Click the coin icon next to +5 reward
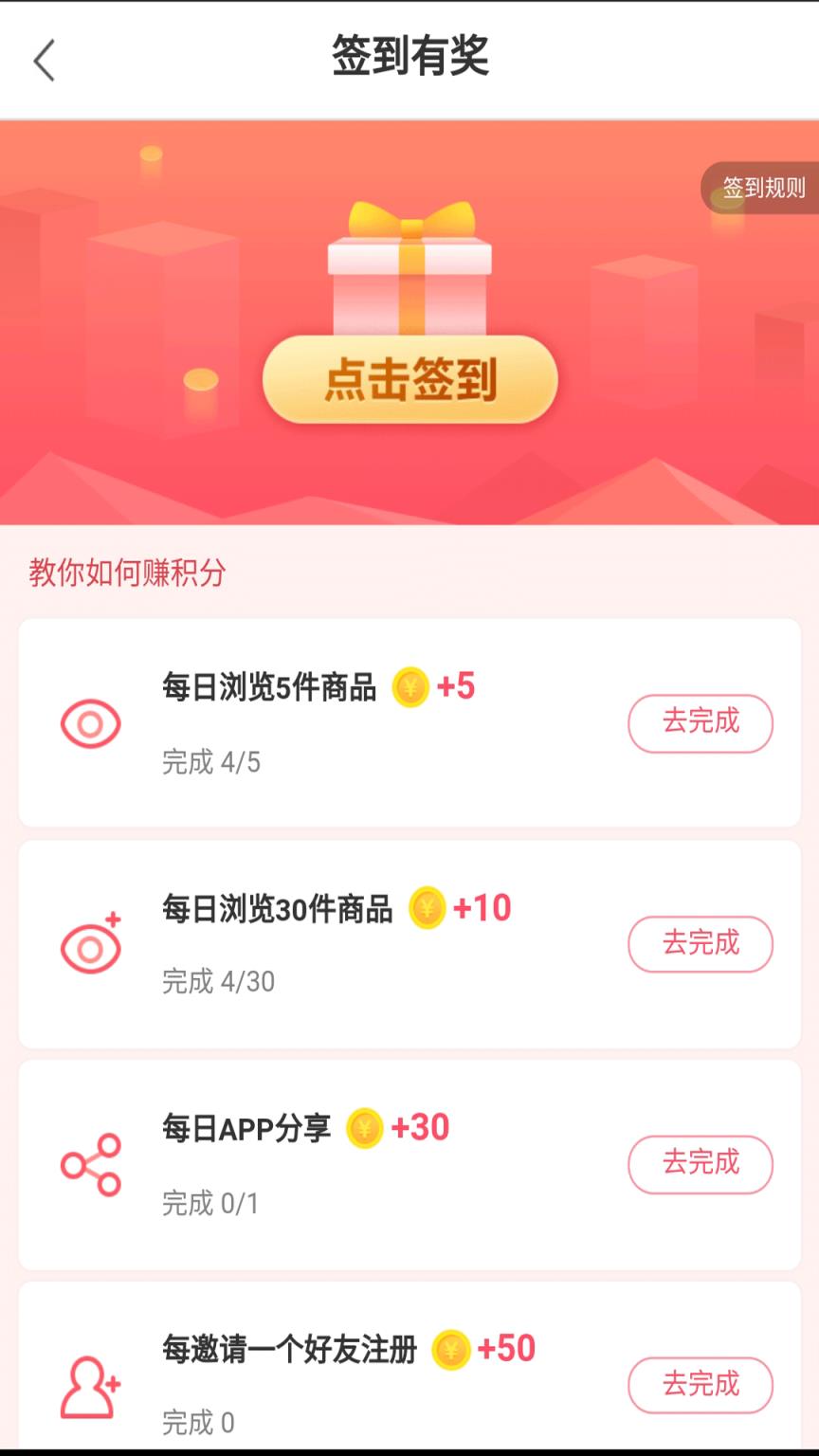 click(409, 686)
